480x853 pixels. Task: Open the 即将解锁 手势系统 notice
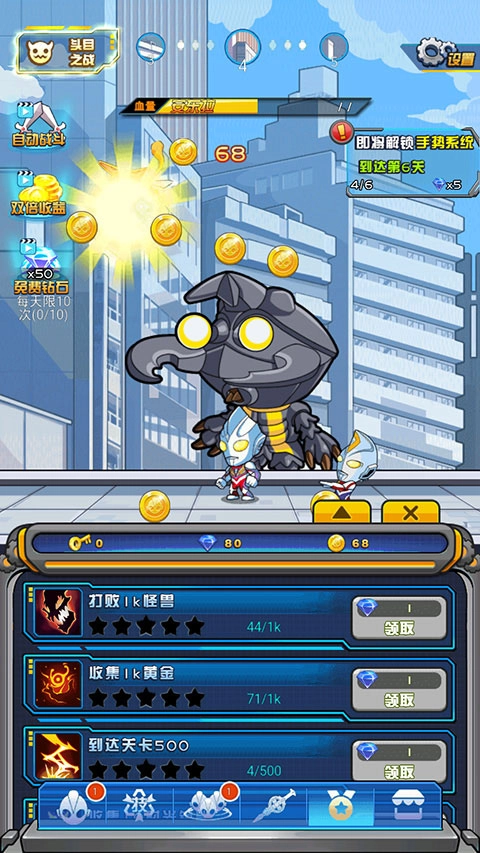[x=405, y=159]
